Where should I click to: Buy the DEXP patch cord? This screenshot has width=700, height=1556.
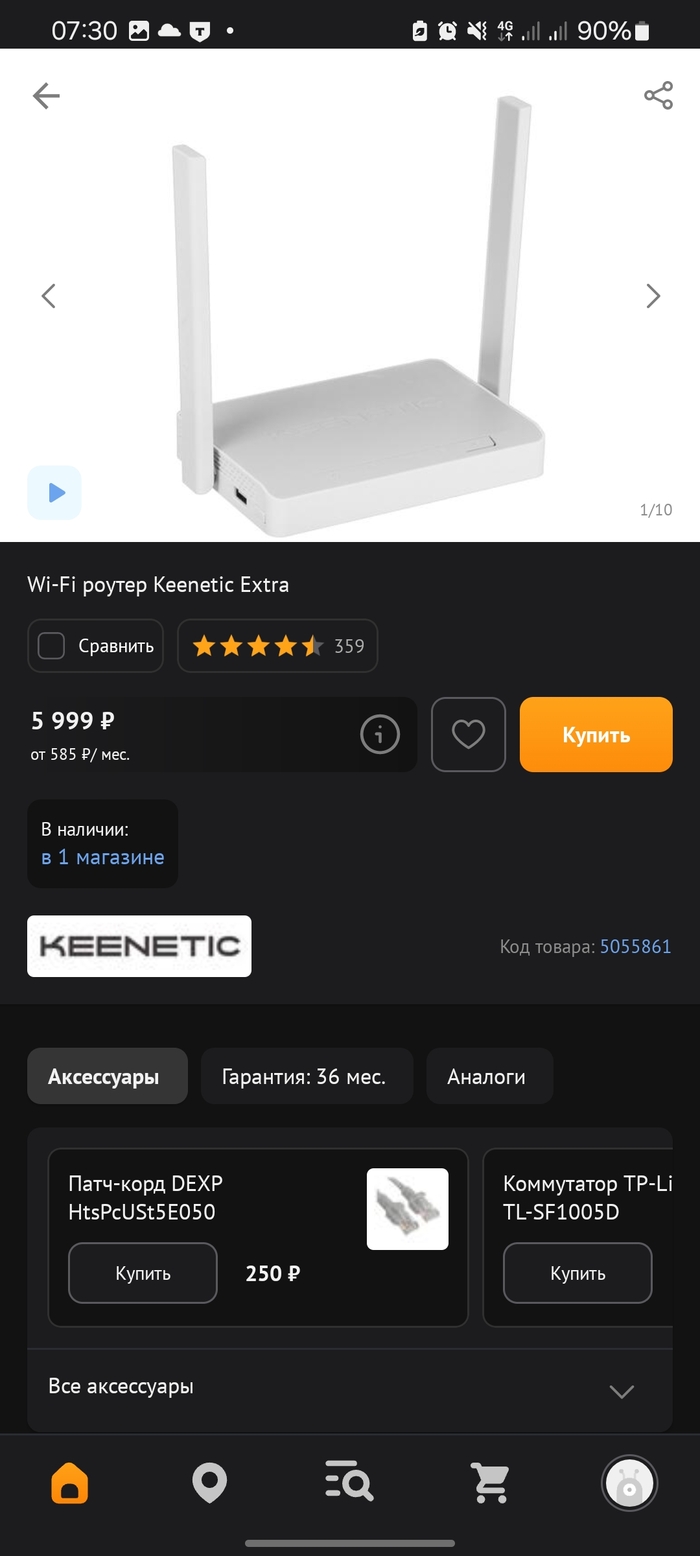pos(143,1273)
